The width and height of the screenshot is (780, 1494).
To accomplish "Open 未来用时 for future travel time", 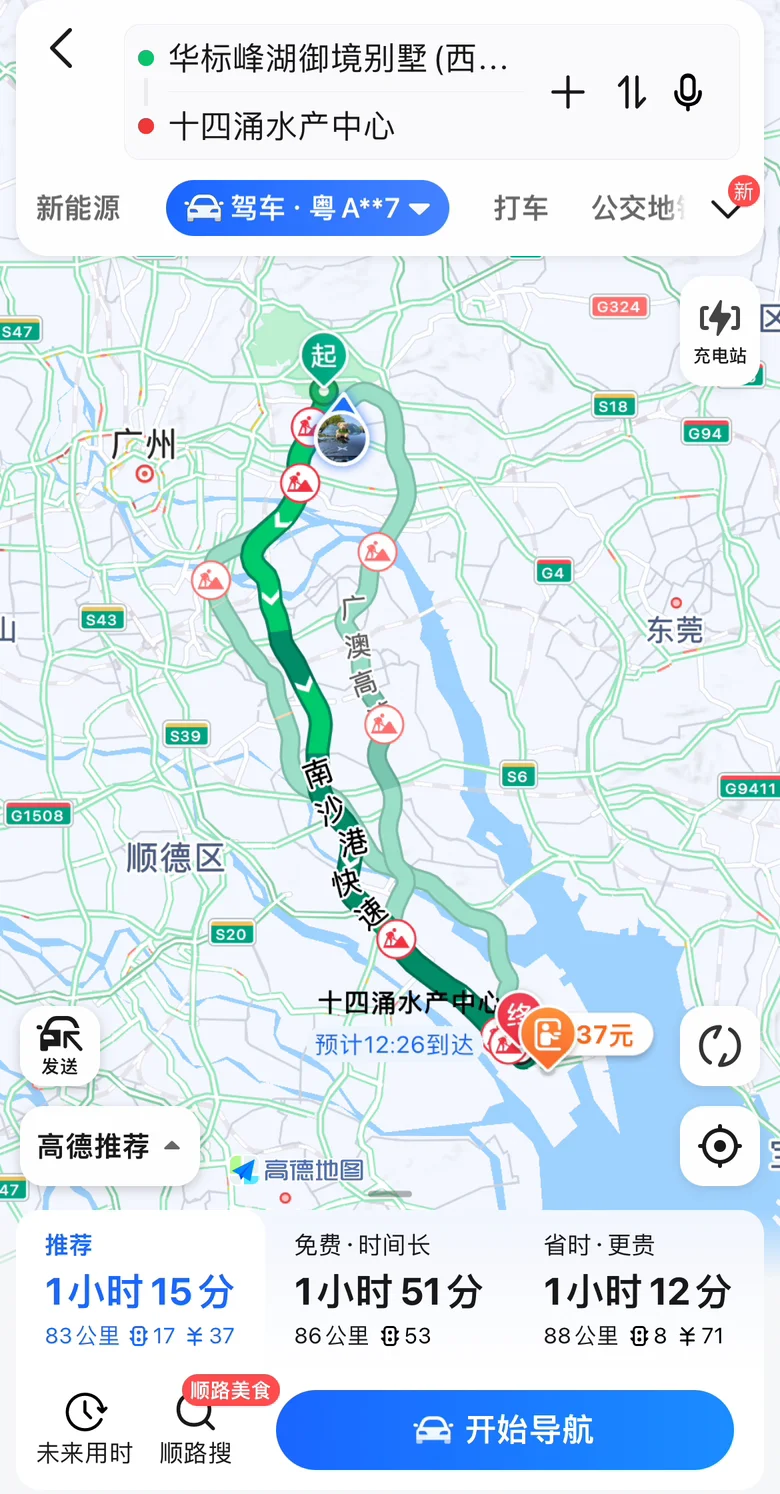I will pos(85,1428).
